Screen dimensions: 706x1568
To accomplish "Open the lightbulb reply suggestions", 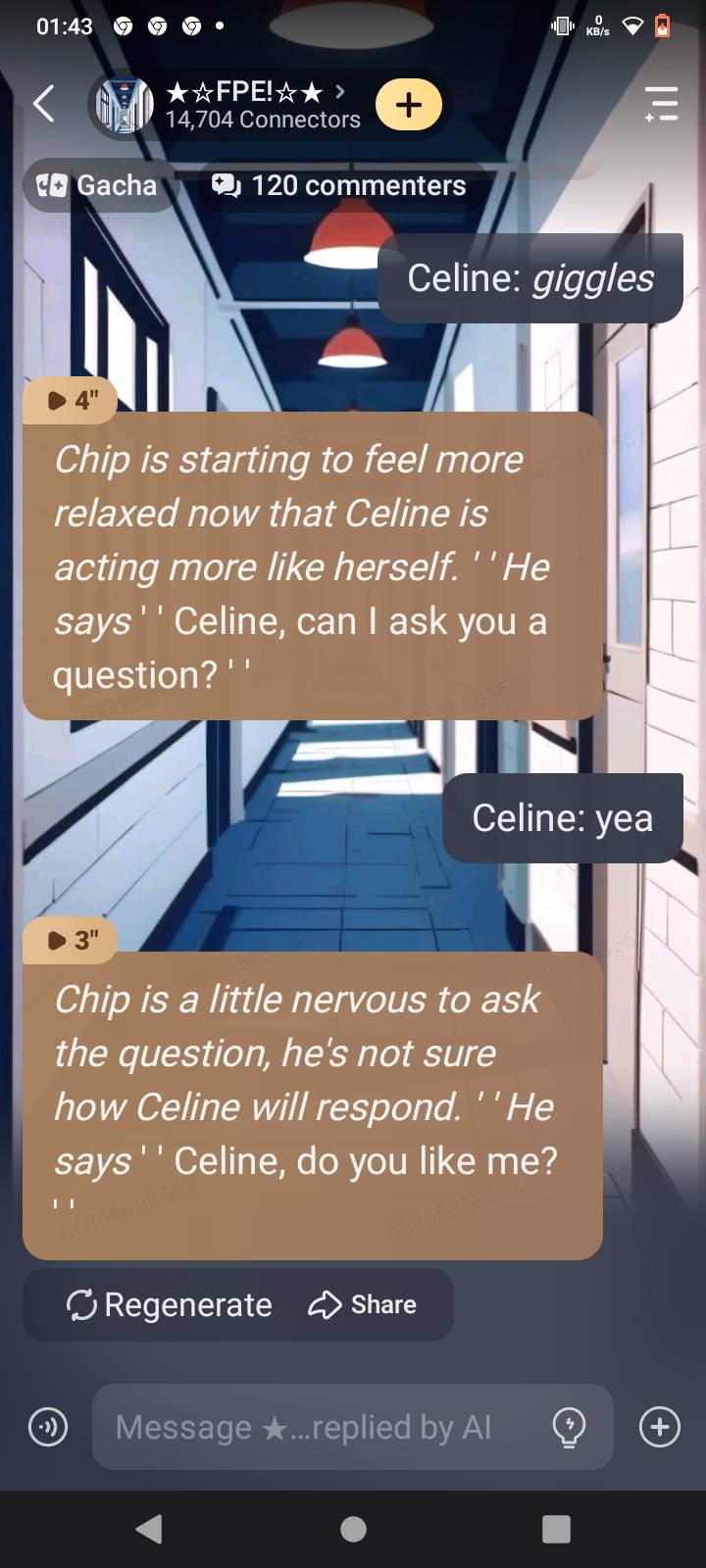I will (570, 1427).
